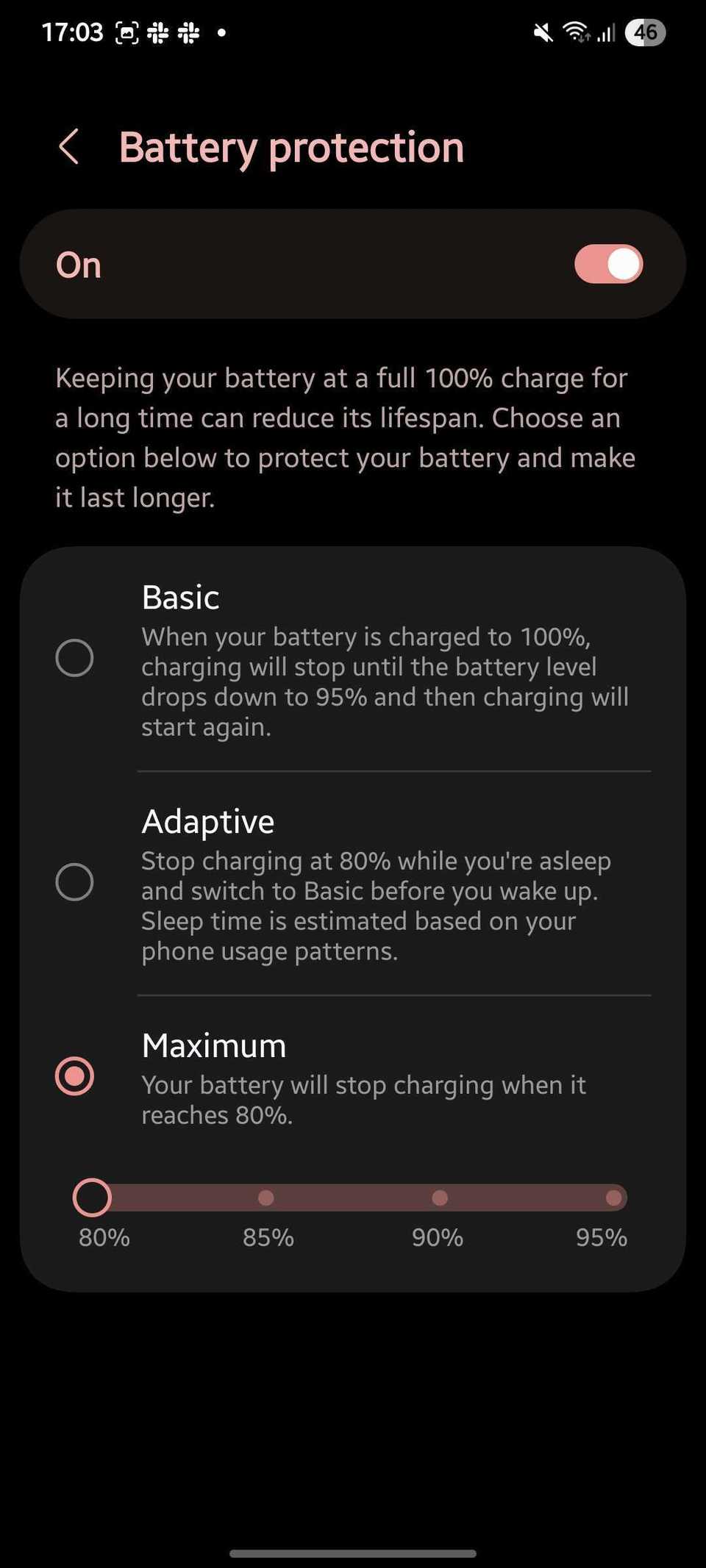
Task: Tap the muted sound icon in status bar
Action: click(541, 32)
